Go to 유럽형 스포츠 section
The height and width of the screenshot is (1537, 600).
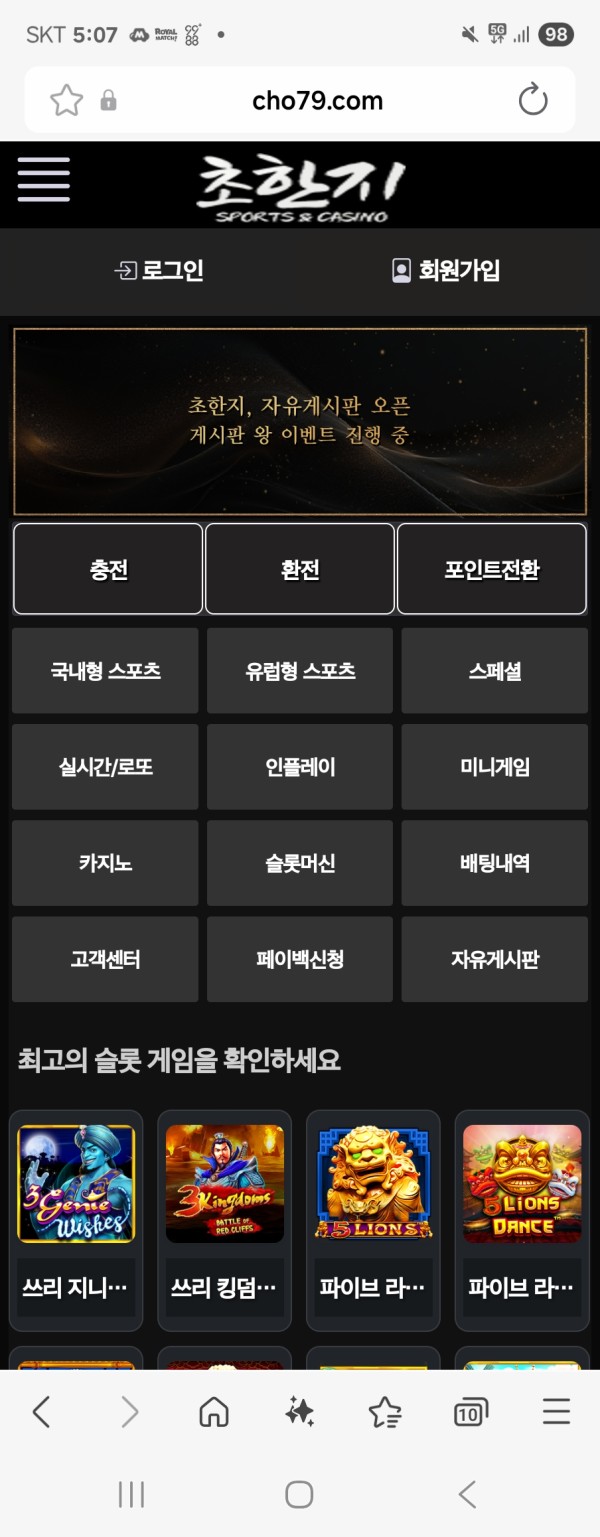pos(300,671)
